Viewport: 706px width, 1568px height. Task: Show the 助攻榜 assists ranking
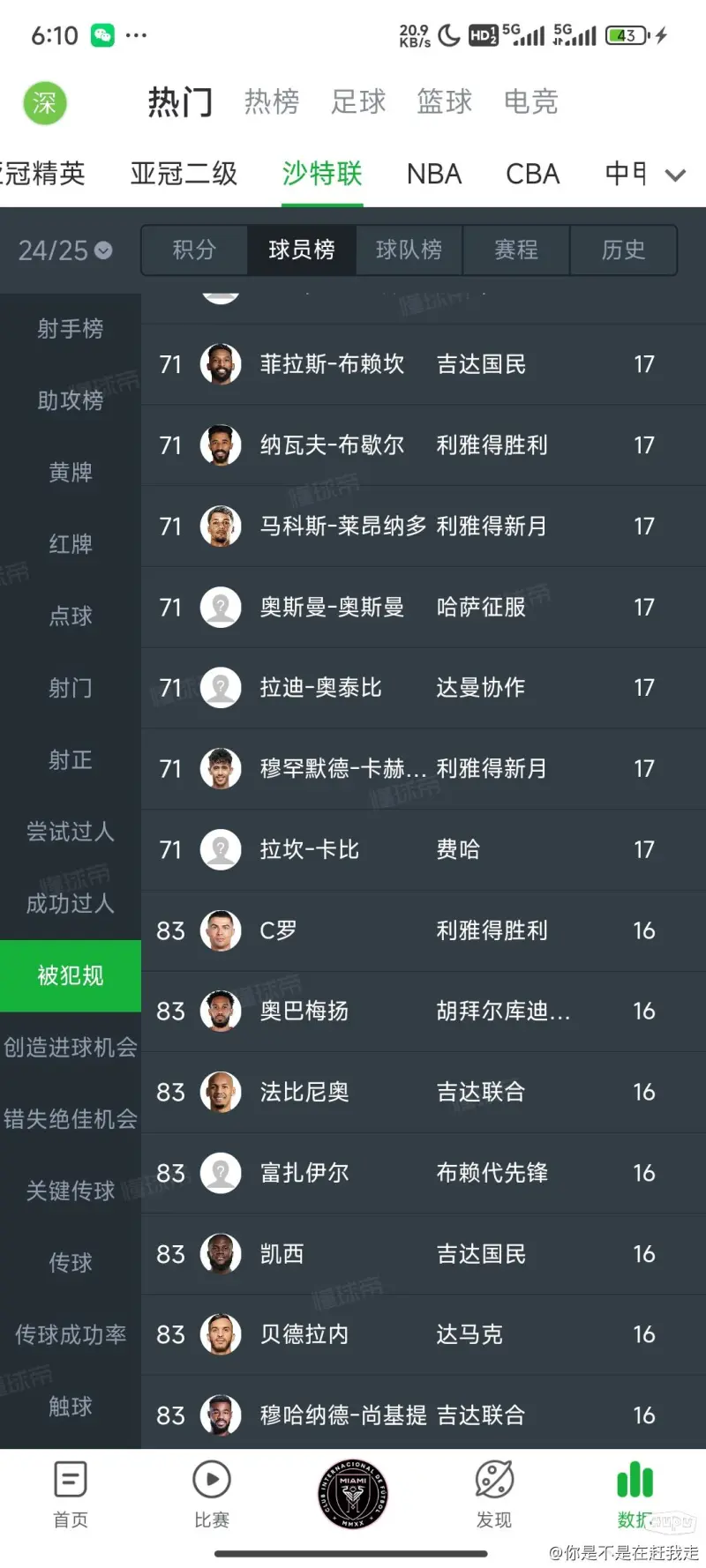71,400
